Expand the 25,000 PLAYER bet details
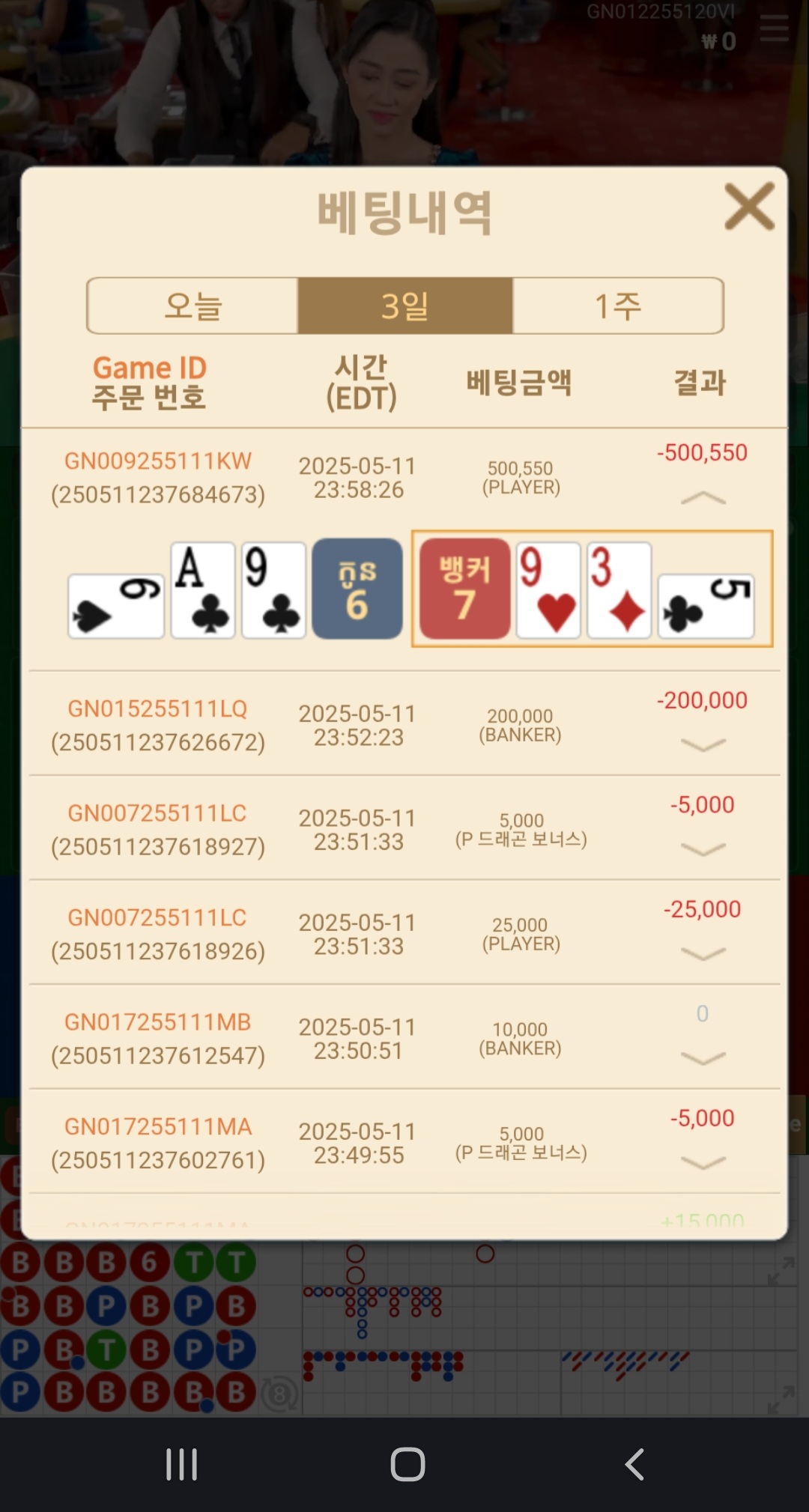This screenshot has width=809, height=1512. (703, 953)
